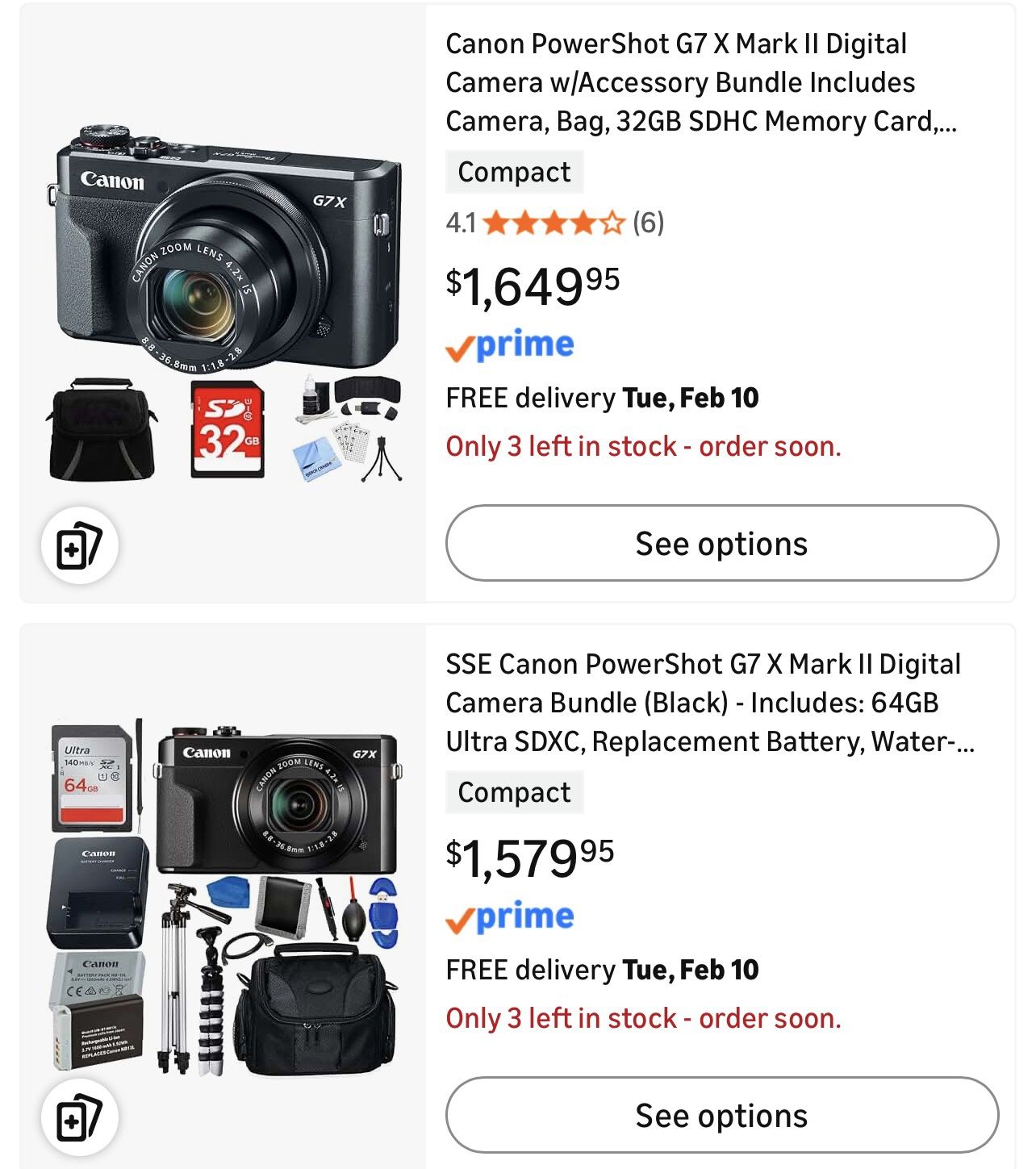This screenshot has width=1036, height=1169.
Task: View product image of the 64GB SSE bundle
Action: pos(224,897)
